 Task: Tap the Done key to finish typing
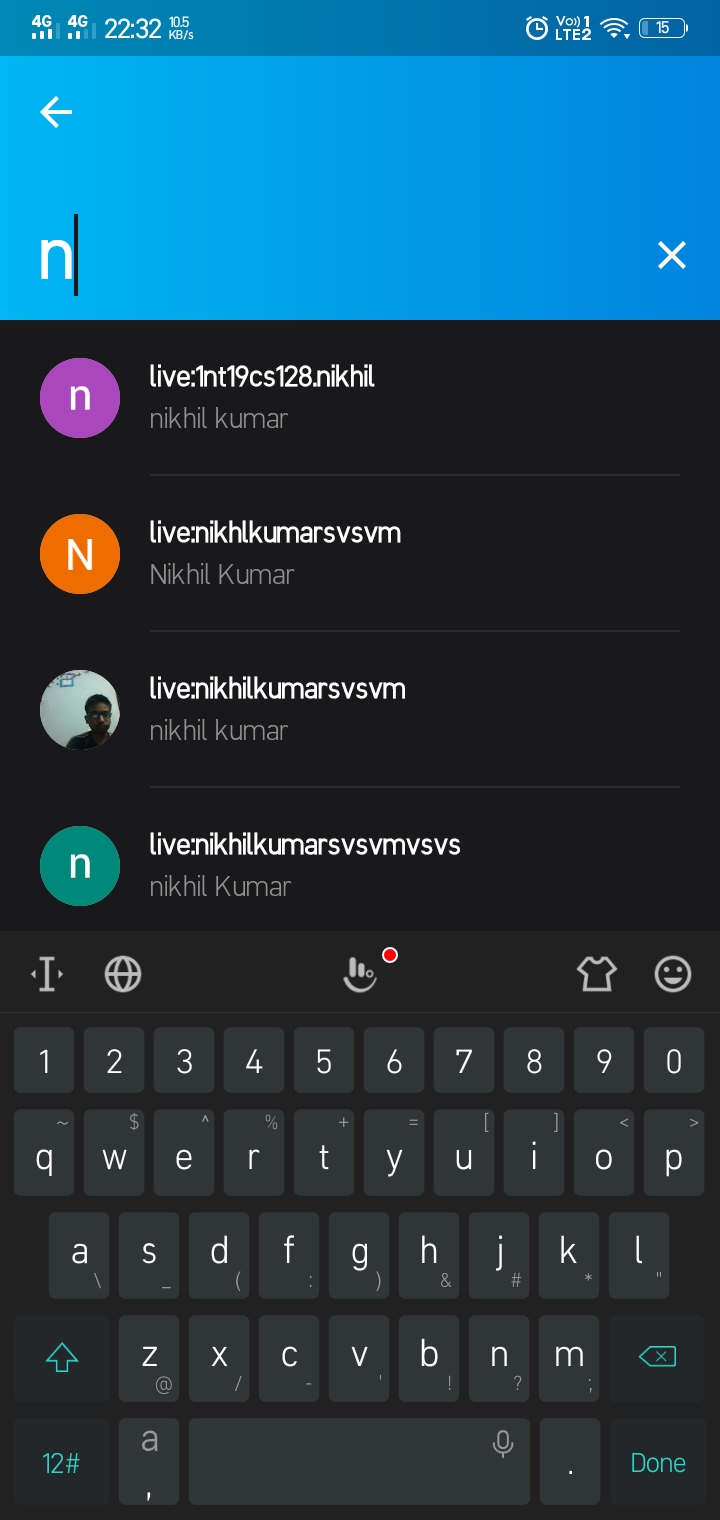tap(657, 1461)
